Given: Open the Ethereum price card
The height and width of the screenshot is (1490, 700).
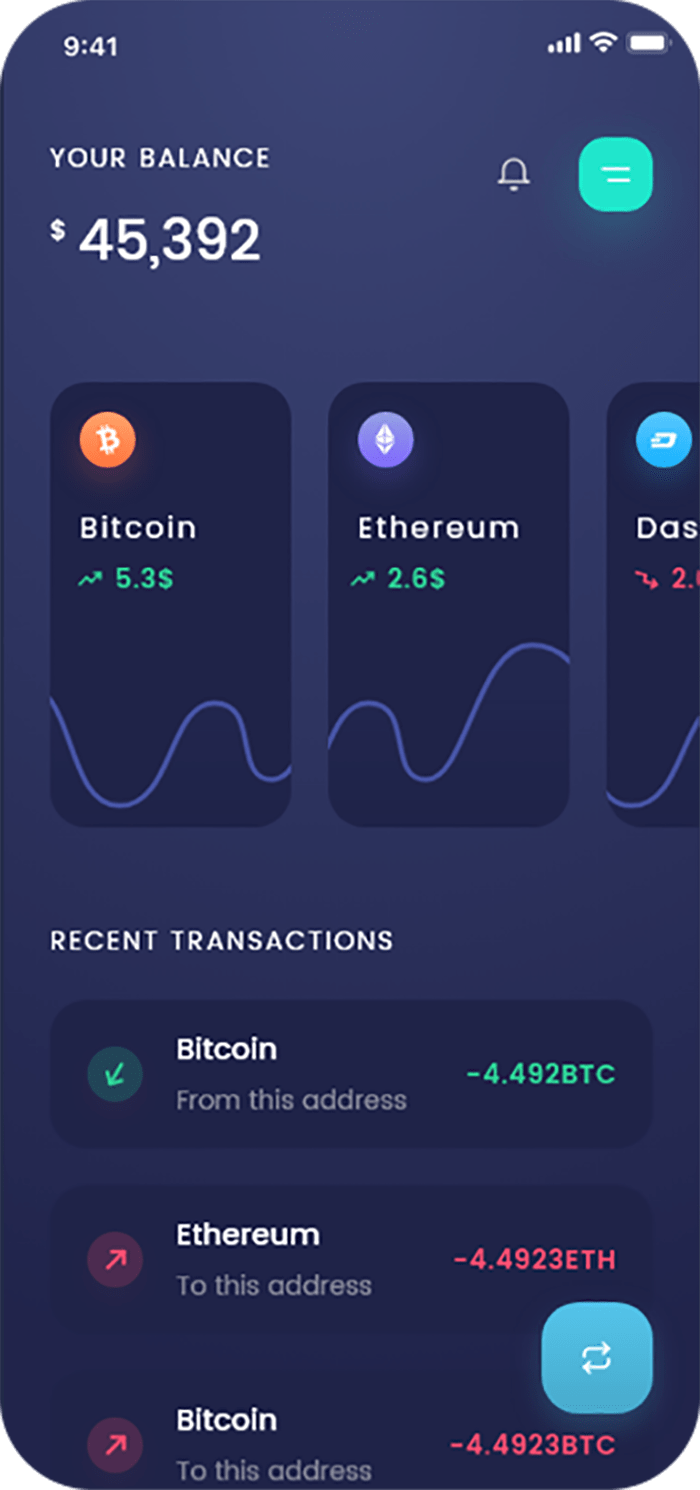Looking at the screenshot, I should coord(448,604).
